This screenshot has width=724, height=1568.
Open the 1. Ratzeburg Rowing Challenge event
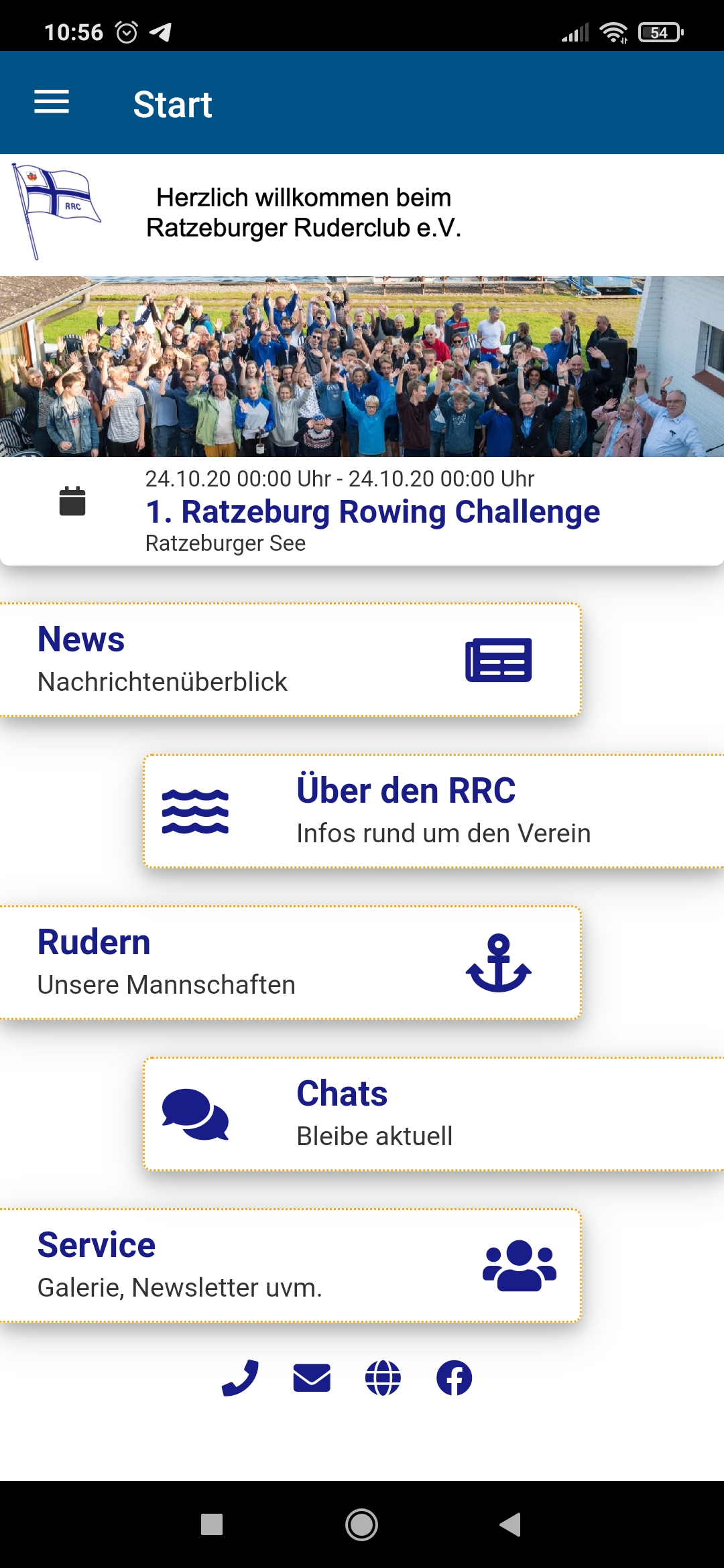[372, 512]
